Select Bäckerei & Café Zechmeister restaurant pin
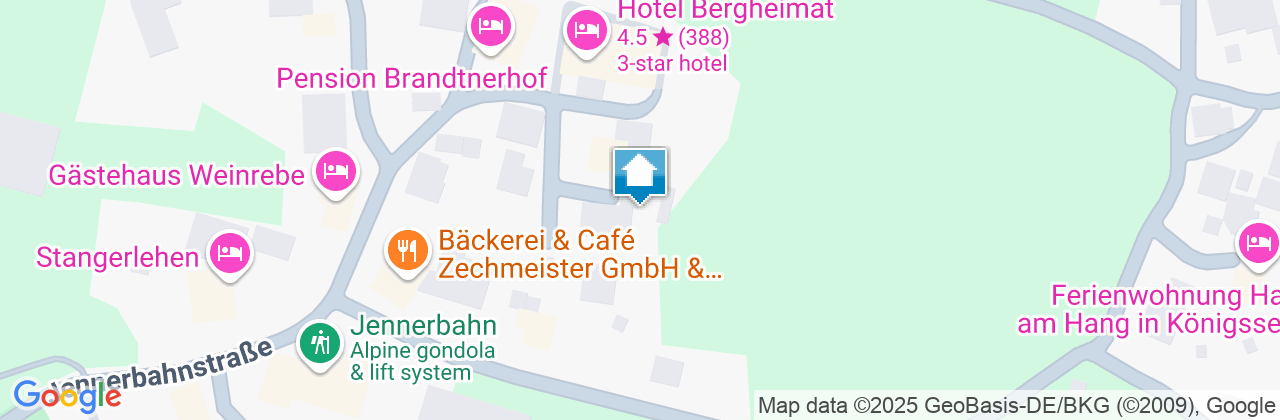 point(407,249)
